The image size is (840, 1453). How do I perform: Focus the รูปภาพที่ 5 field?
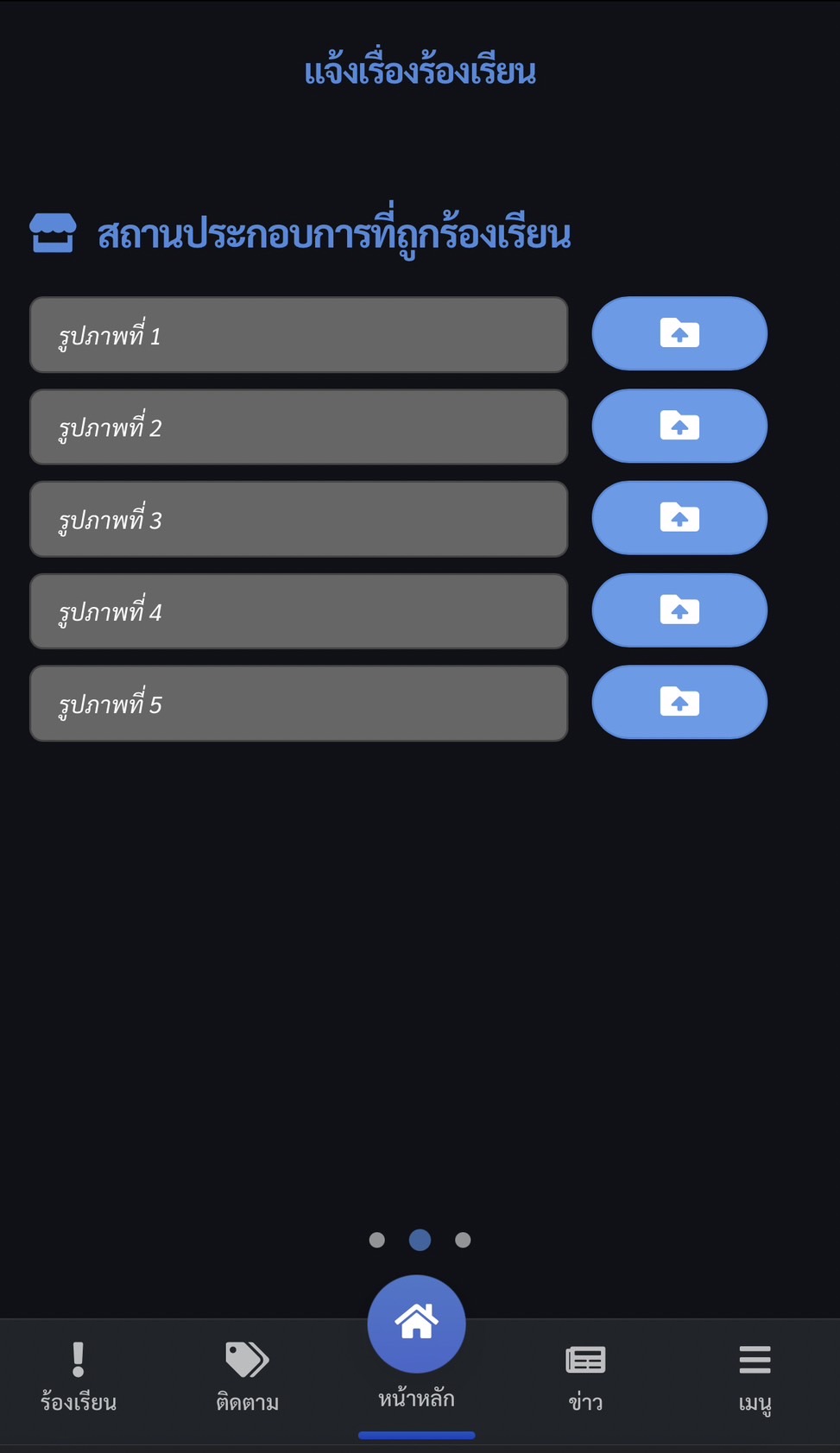(x=299, y=704)
